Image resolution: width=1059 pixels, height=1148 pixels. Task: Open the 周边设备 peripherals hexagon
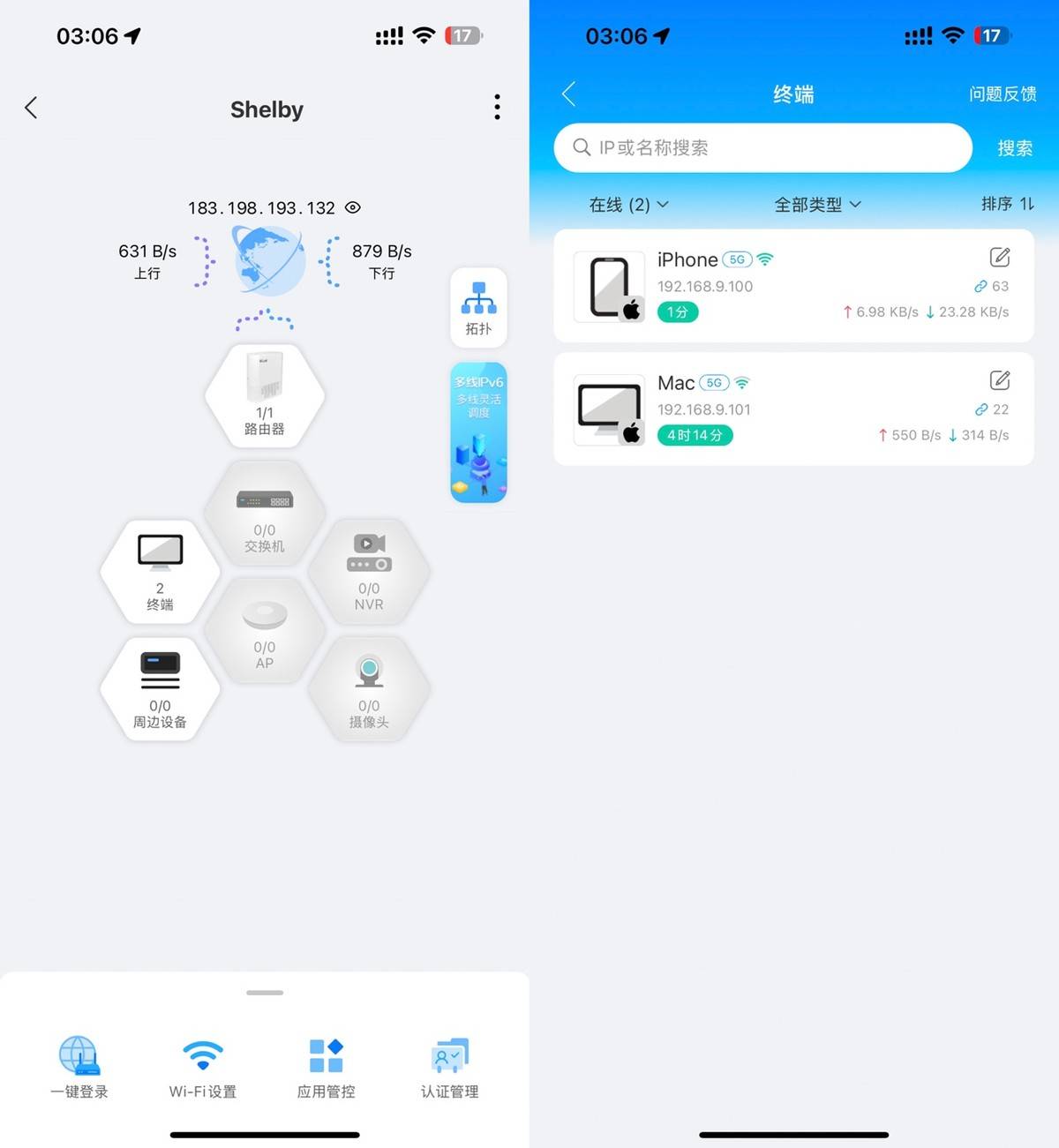pyautogui.click(x=160, y=690)
